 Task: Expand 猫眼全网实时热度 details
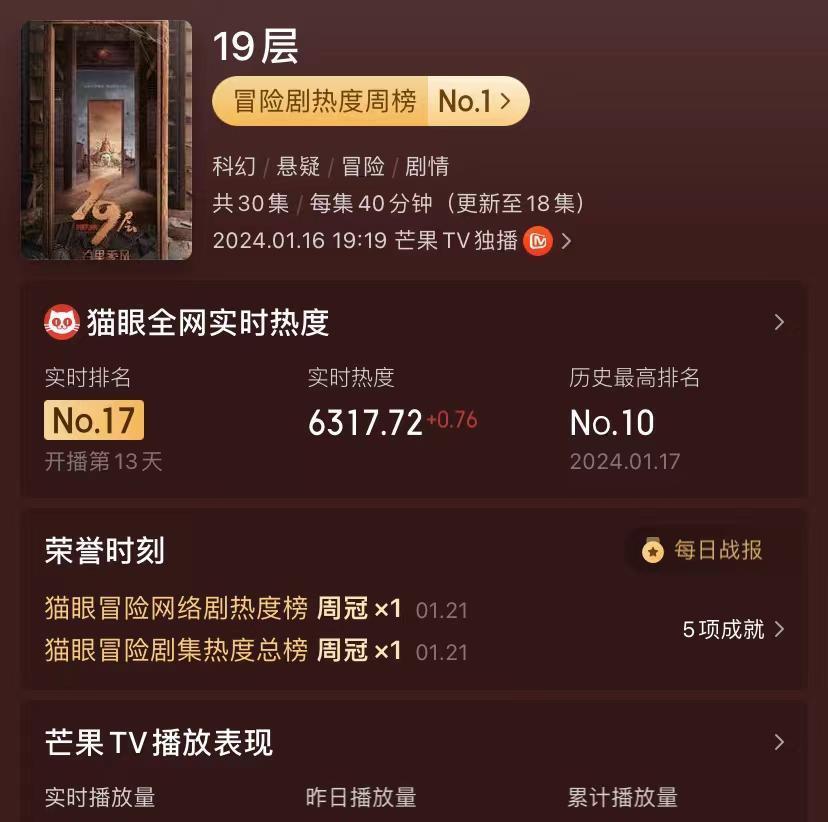pos(778,323)
